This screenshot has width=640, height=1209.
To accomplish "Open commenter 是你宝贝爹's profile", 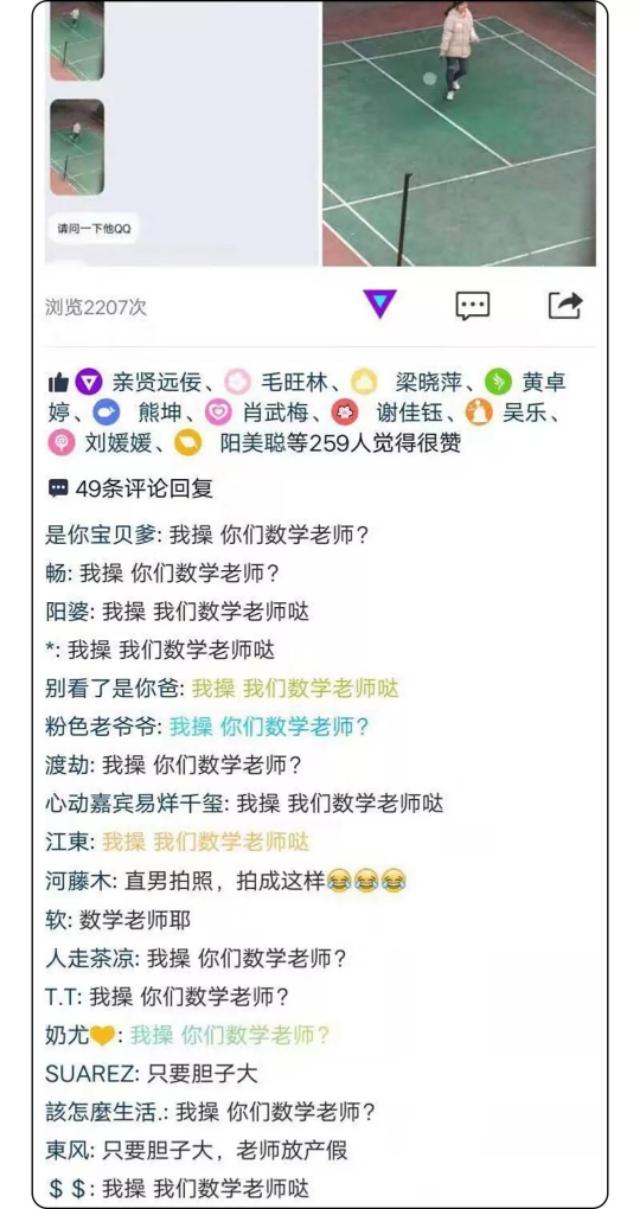I will 101,535.
